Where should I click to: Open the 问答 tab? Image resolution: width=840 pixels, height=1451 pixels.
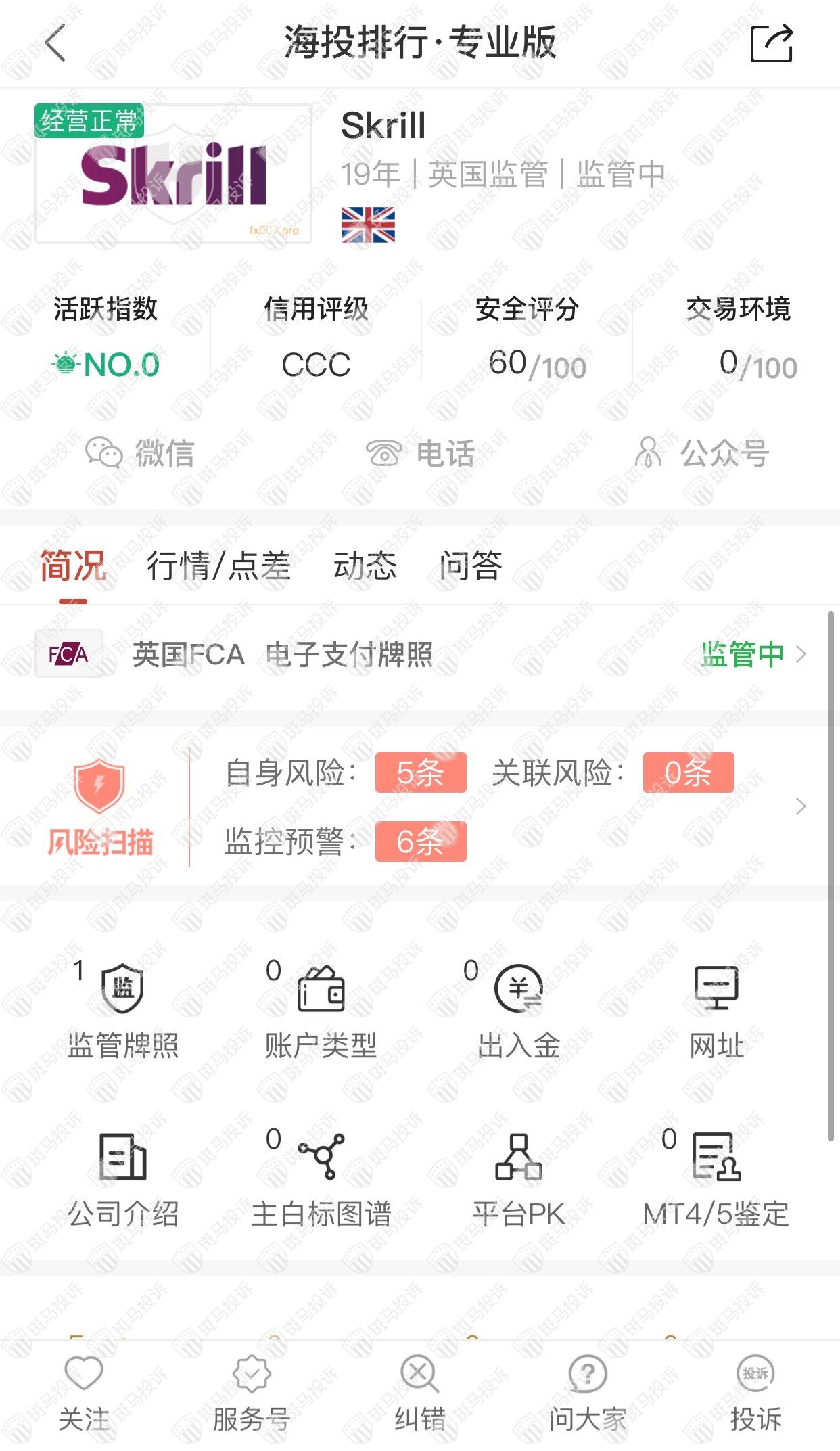tap(470, 566)
